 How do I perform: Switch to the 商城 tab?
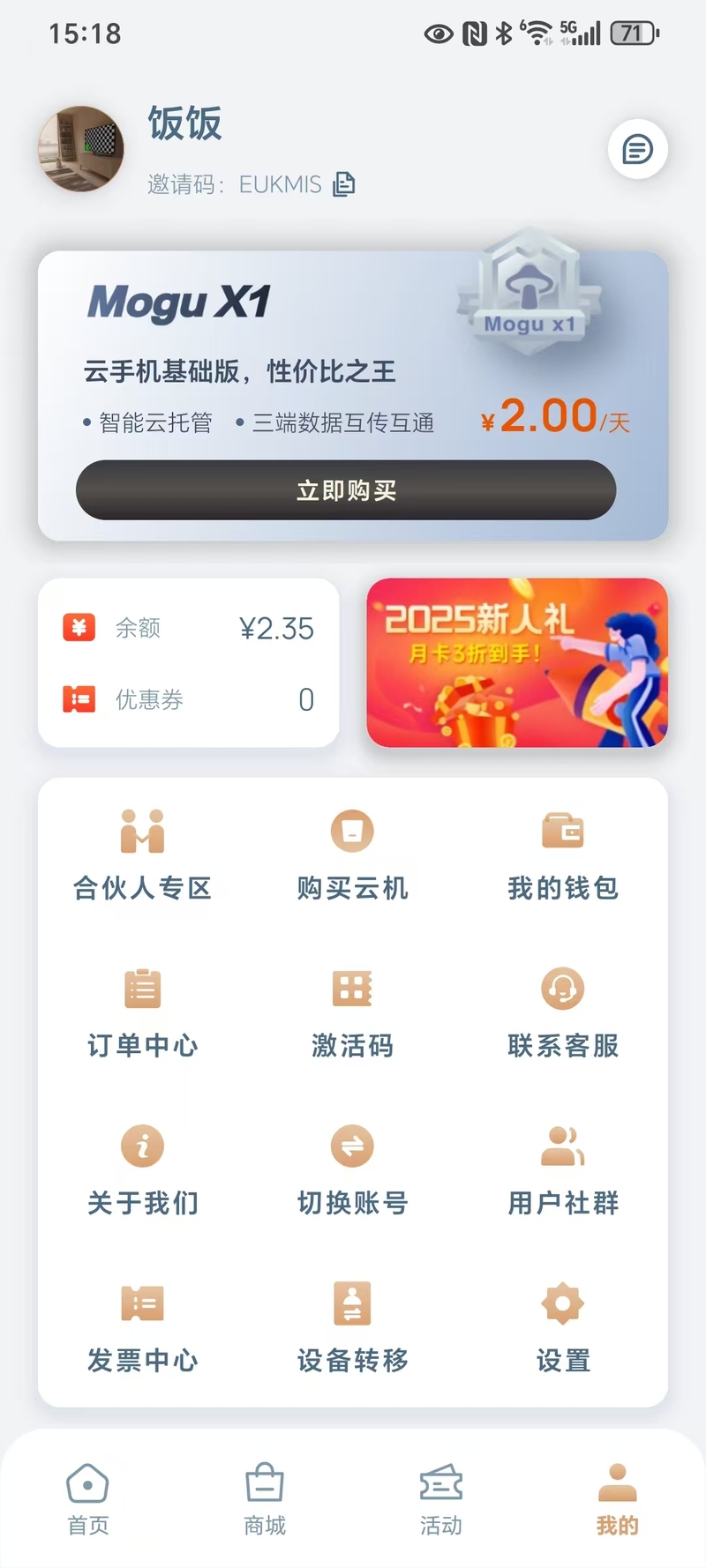click(265, 1499)
